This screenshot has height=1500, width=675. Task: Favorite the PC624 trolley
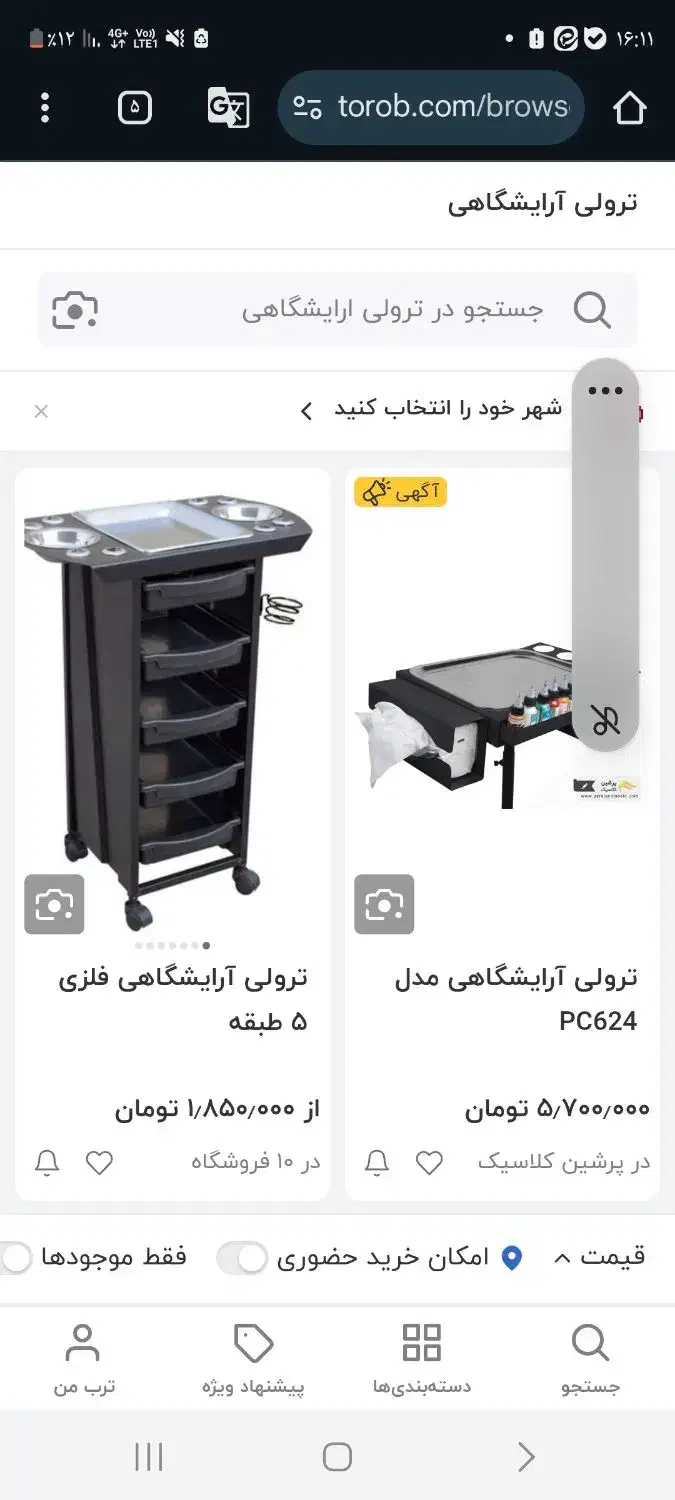pyautogui.click(x=429, y=1162)
